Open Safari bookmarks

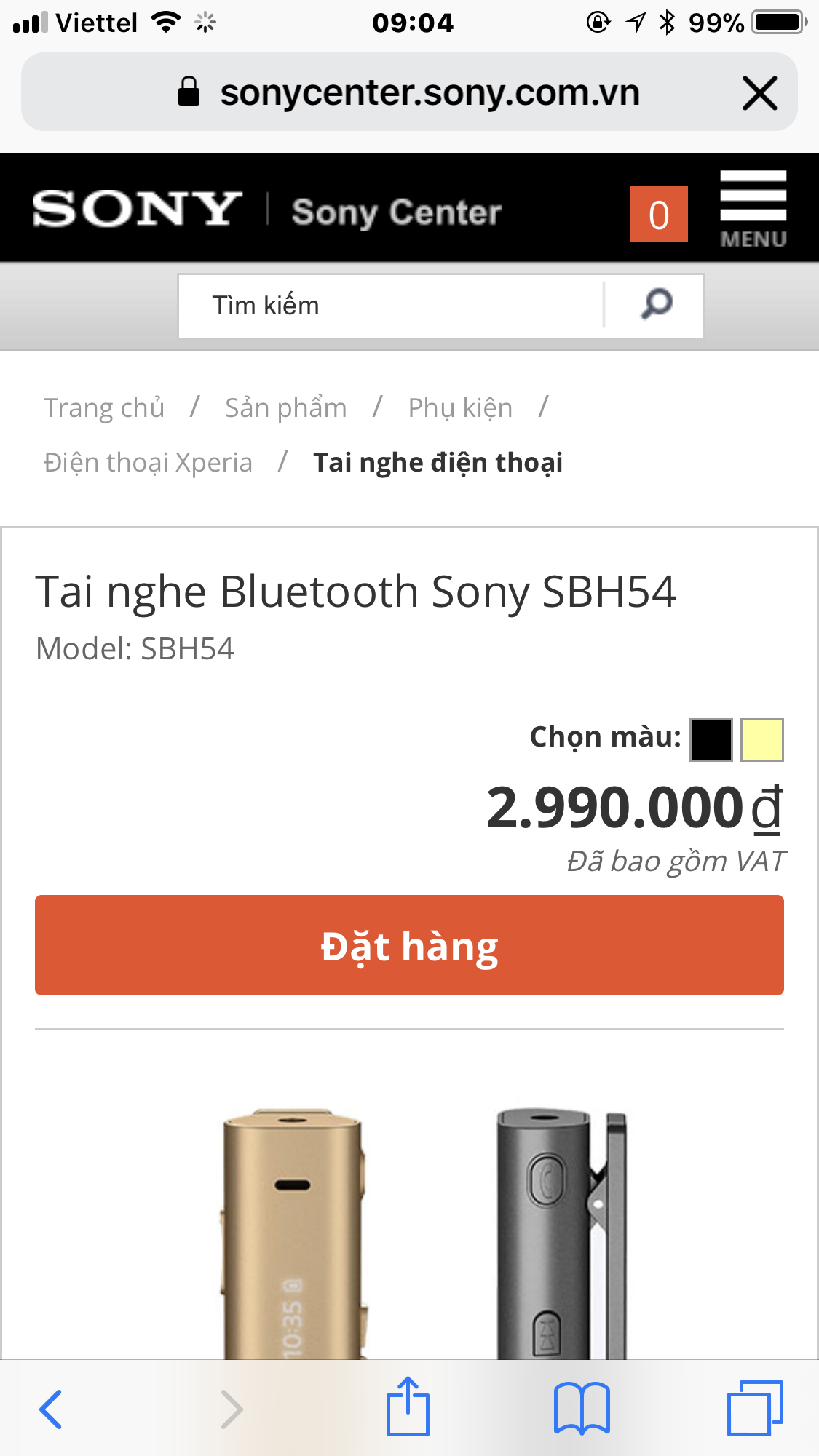[x=582, y=1409]
